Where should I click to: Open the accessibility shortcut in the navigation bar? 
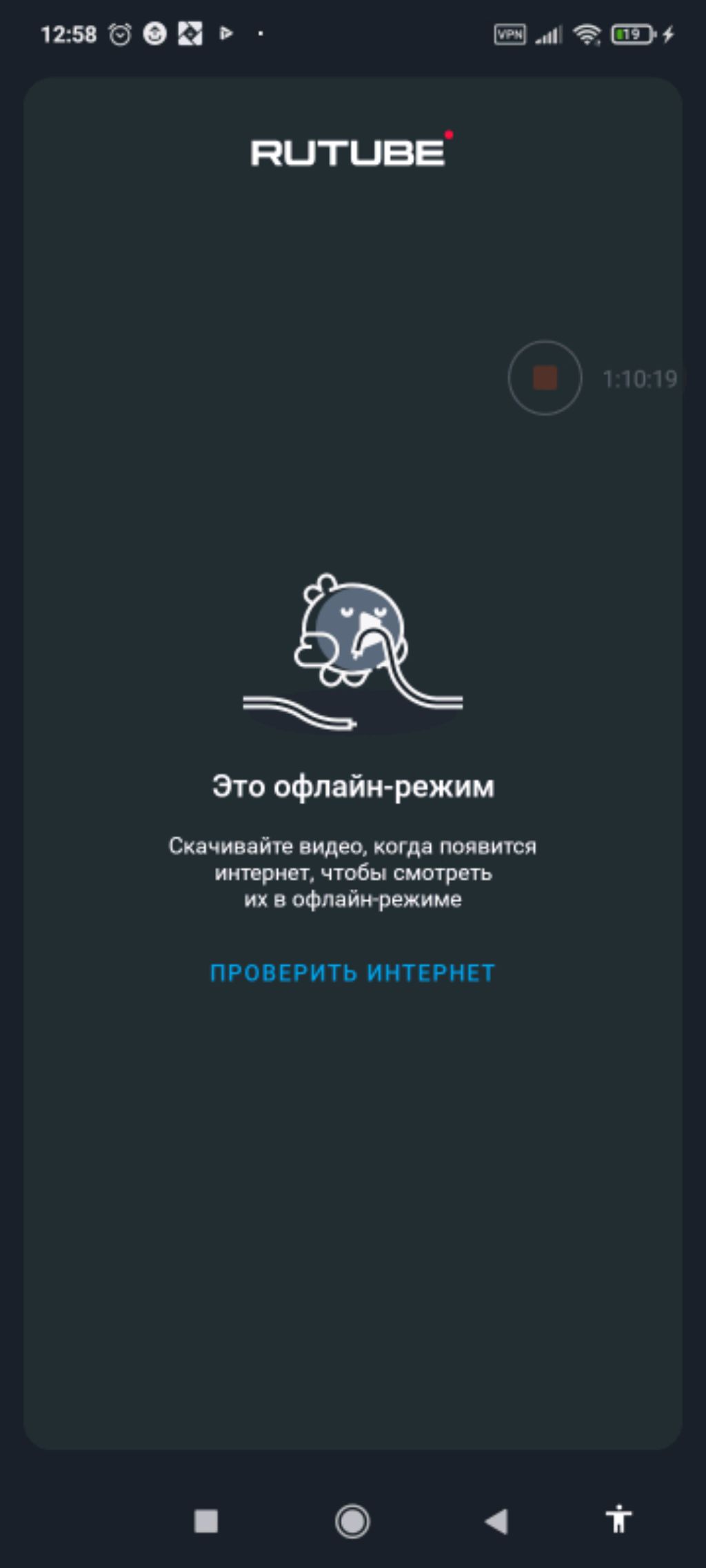coord(618,1519)
